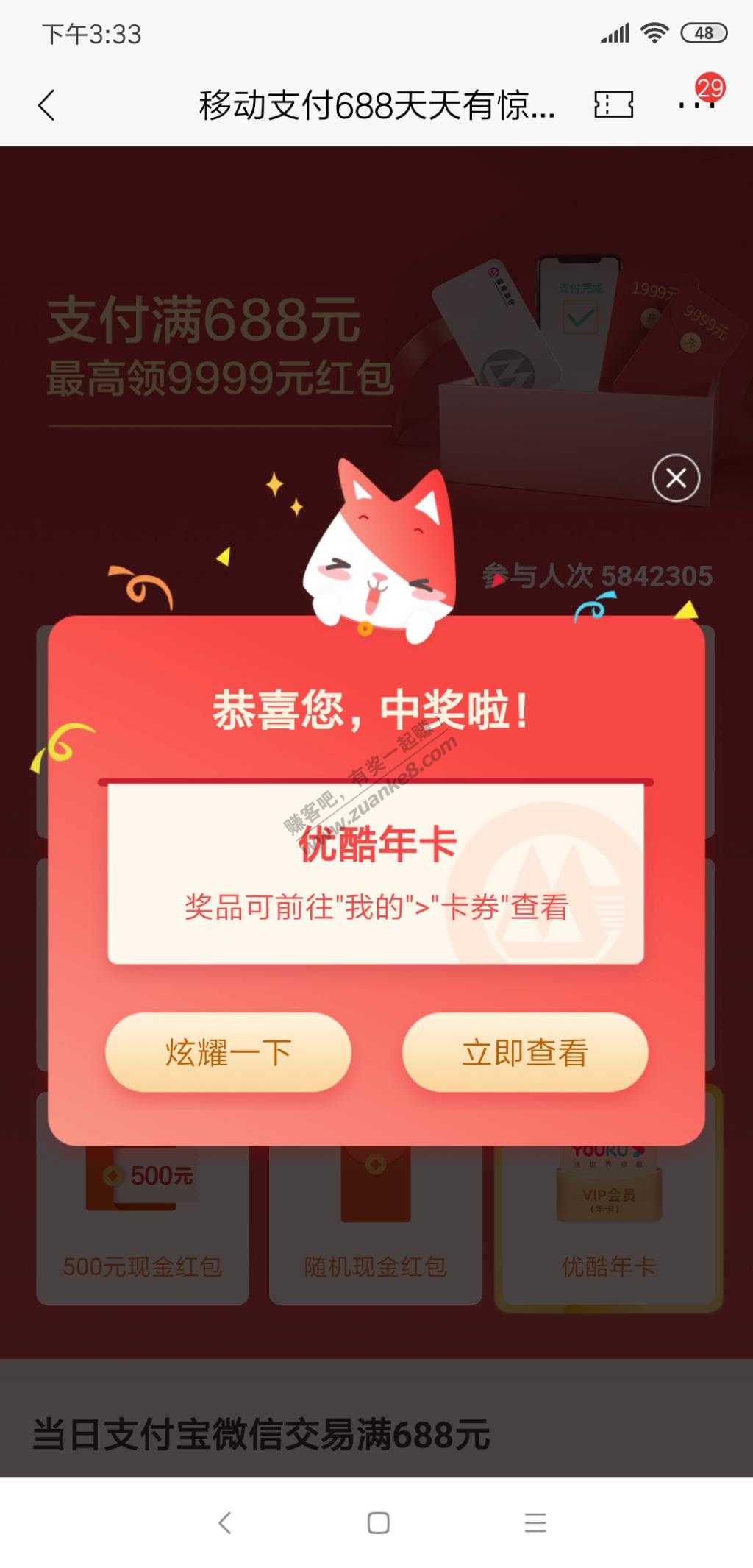
Task: Open the three-dot overflow menu
Action: [x=695, y=104]
